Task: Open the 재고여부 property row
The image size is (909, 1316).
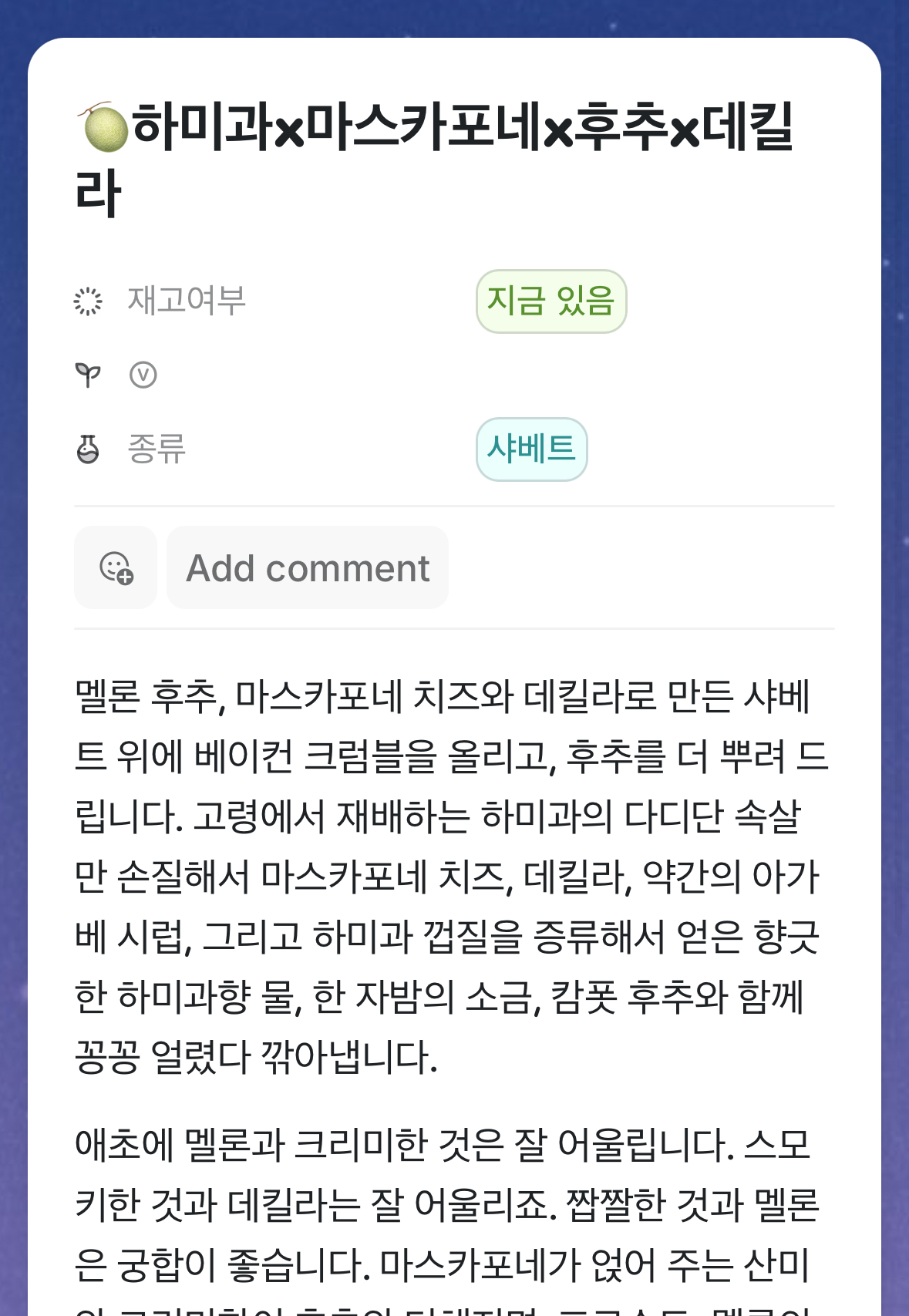Action: pos(454,301)
